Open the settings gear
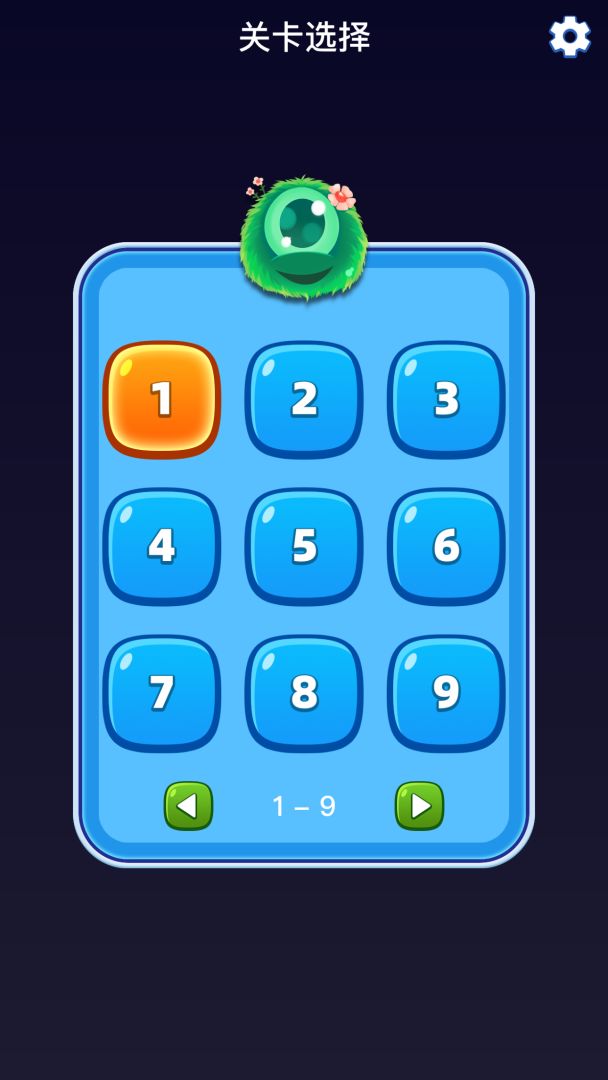Viewport: 608px width, 1080px height. point(569,37)
